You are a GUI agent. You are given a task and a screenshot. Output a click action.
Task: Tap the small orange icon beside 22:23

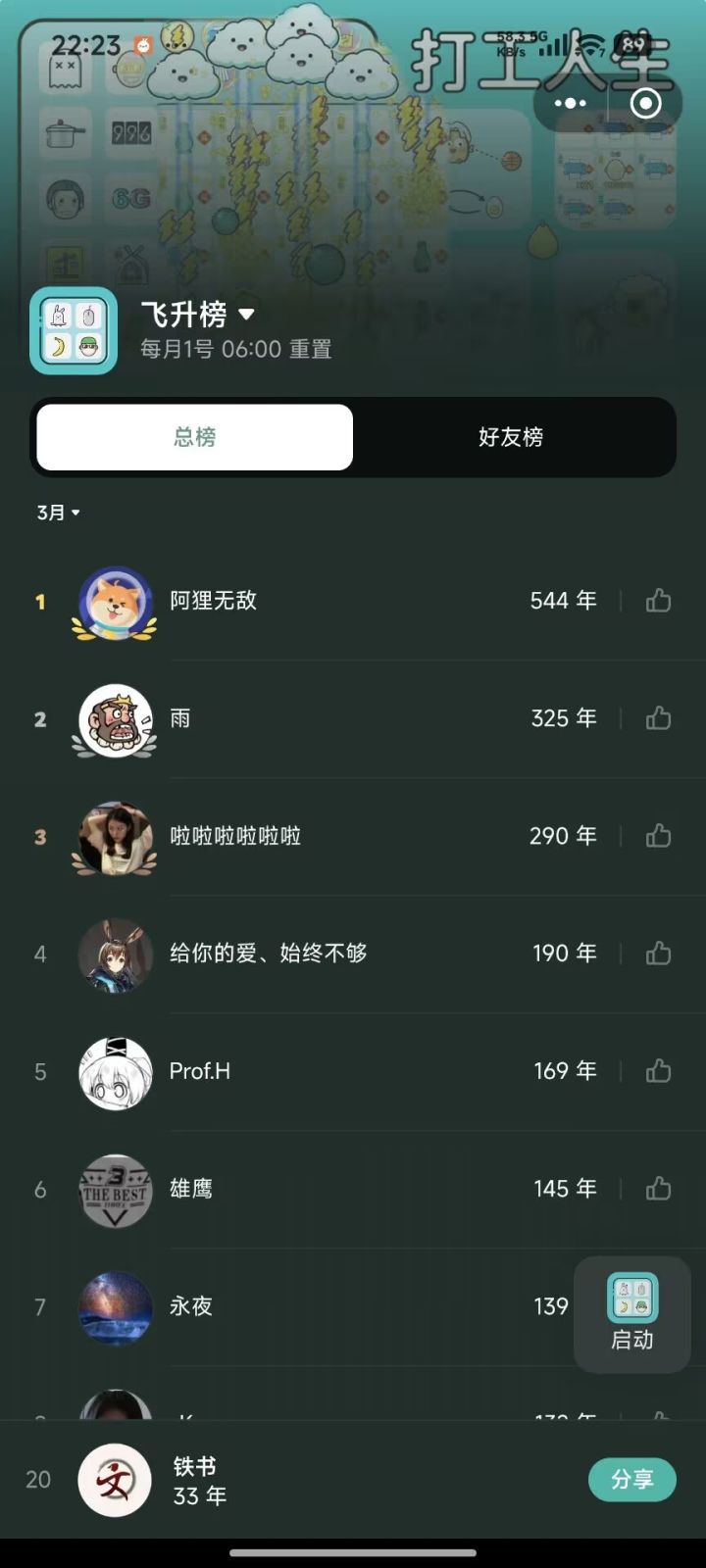[140, 44]
